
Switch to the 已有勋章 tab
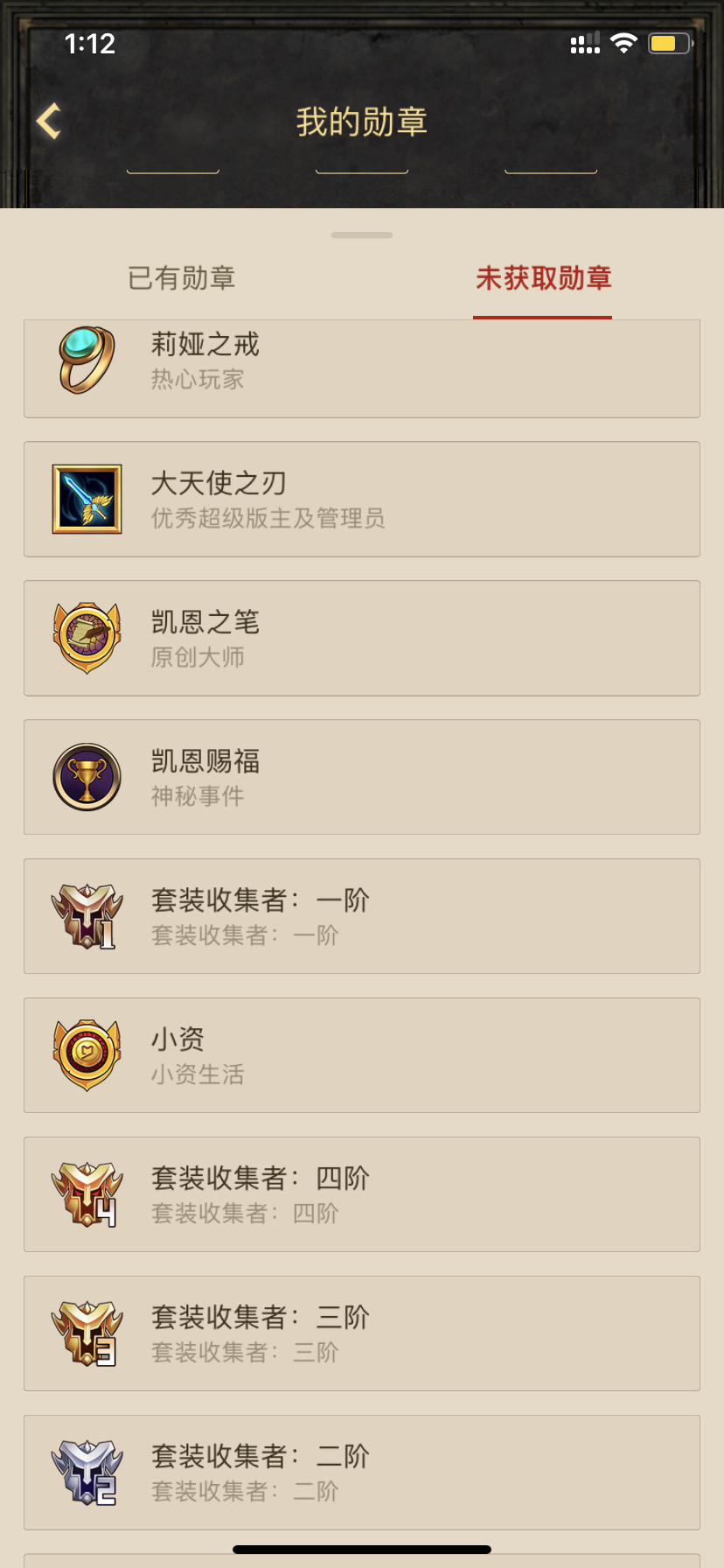tap(181, 278)
